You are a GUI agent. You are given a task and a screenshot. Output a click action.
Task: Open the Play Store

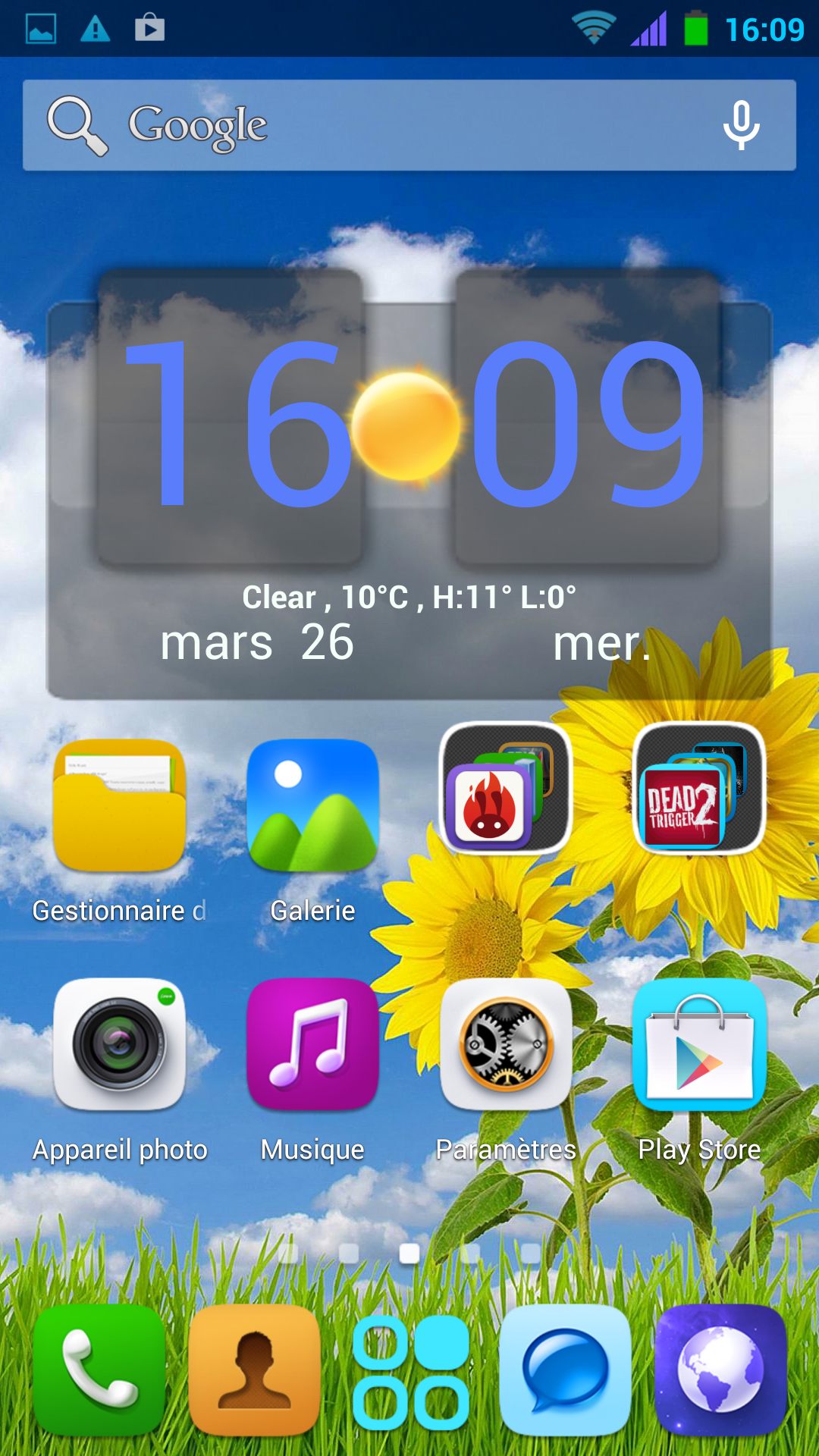(x=699, y=1044)
